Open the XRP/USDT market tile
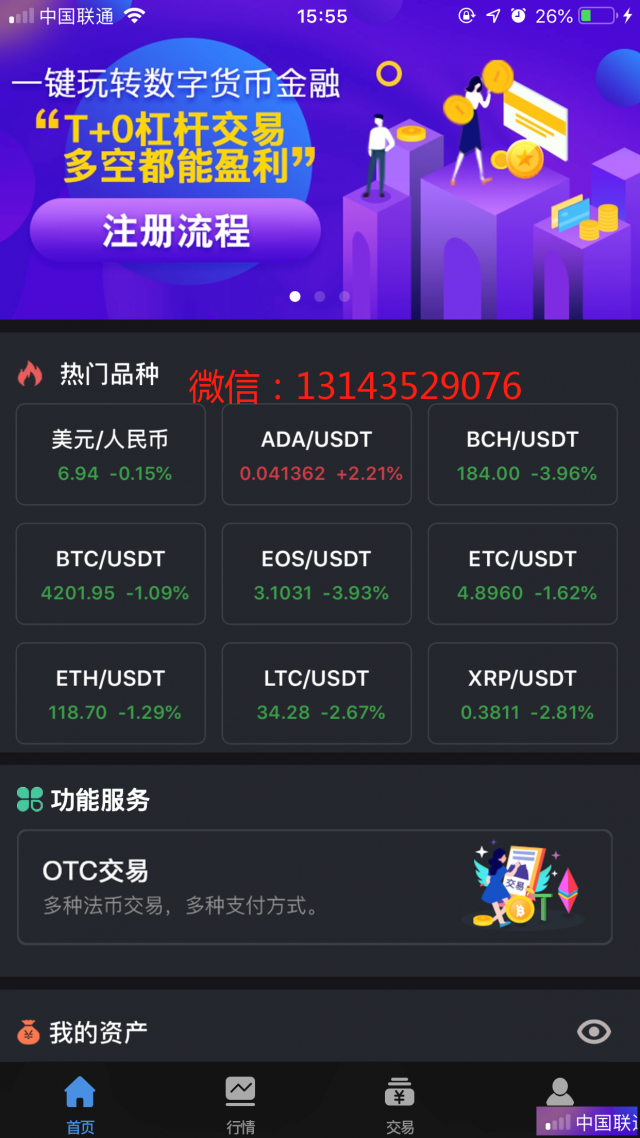The image size is (640, 1138). coord(522,694)
